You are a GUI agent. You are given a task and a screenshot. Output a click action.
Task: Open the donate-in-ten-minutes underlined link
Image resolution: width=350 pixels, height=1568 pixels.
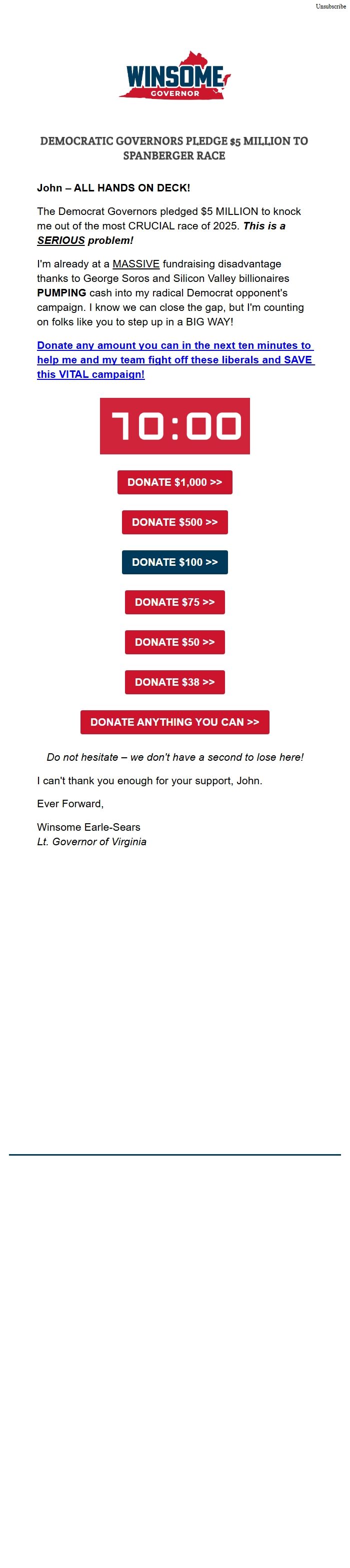(174, 360)
